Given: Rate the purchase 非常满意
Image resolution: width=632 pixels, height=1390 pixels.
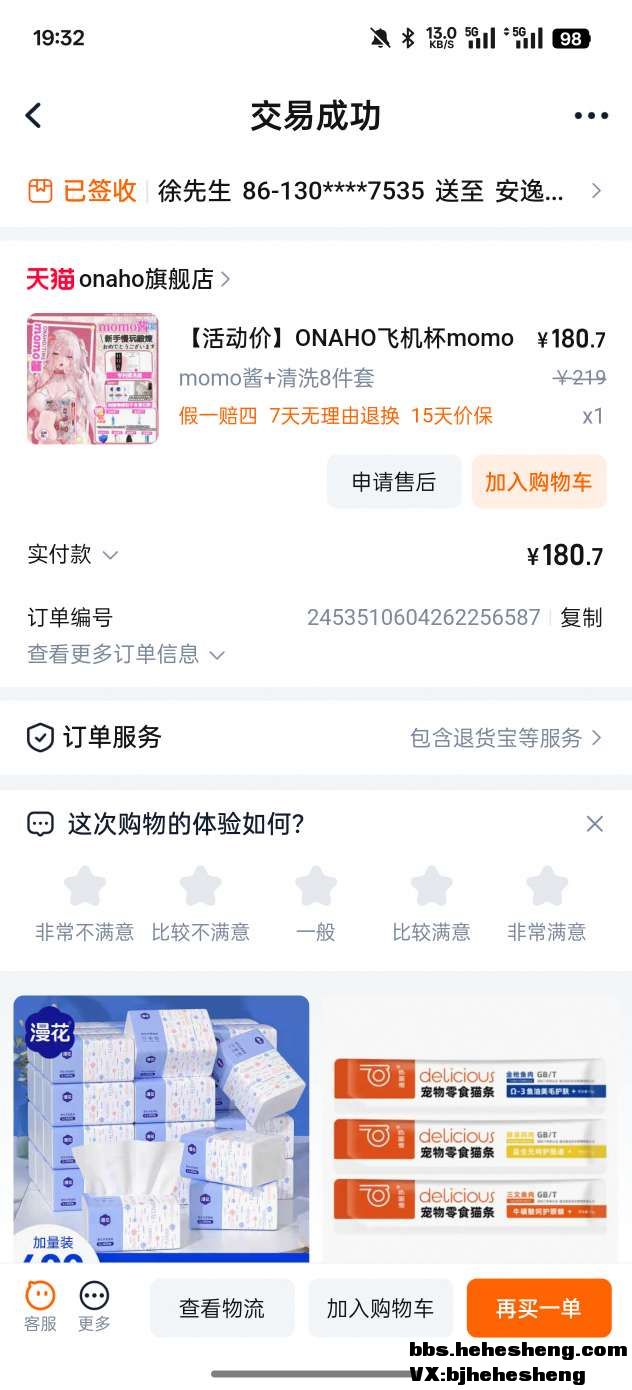Looking at the screenshot, I should click(546, 903).
